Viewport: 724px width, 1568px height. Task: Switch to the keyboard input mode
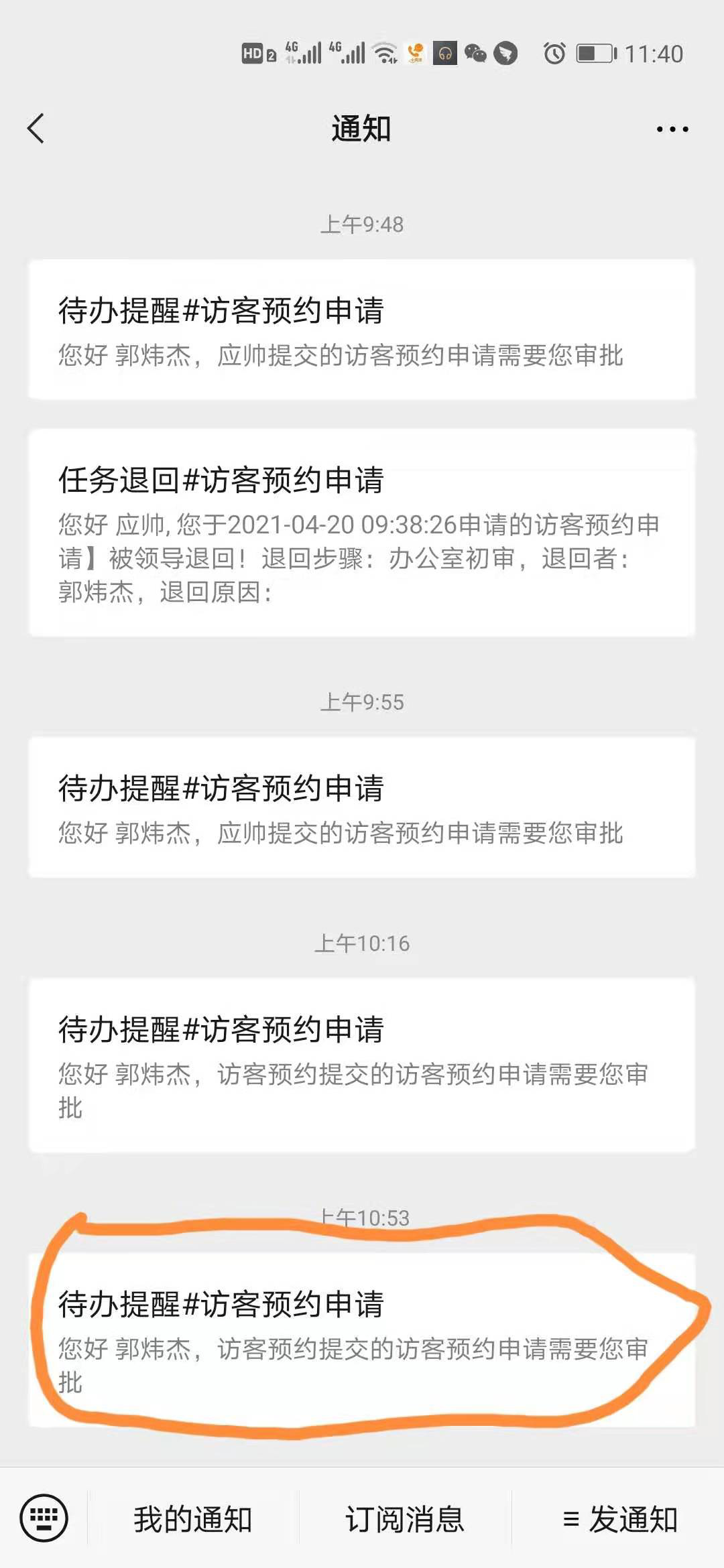click(x=44, y=1518)
